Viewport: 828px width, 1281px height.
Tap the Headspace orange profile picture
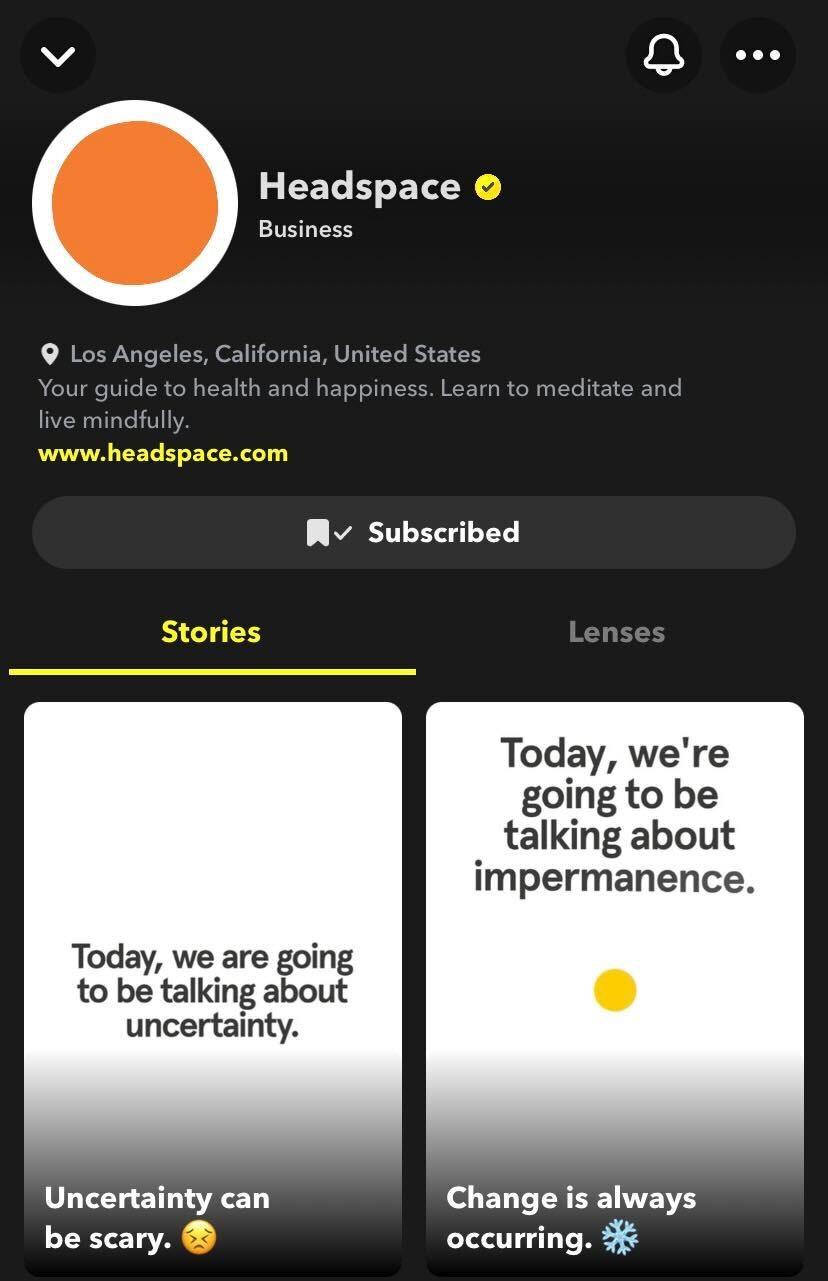135,203
